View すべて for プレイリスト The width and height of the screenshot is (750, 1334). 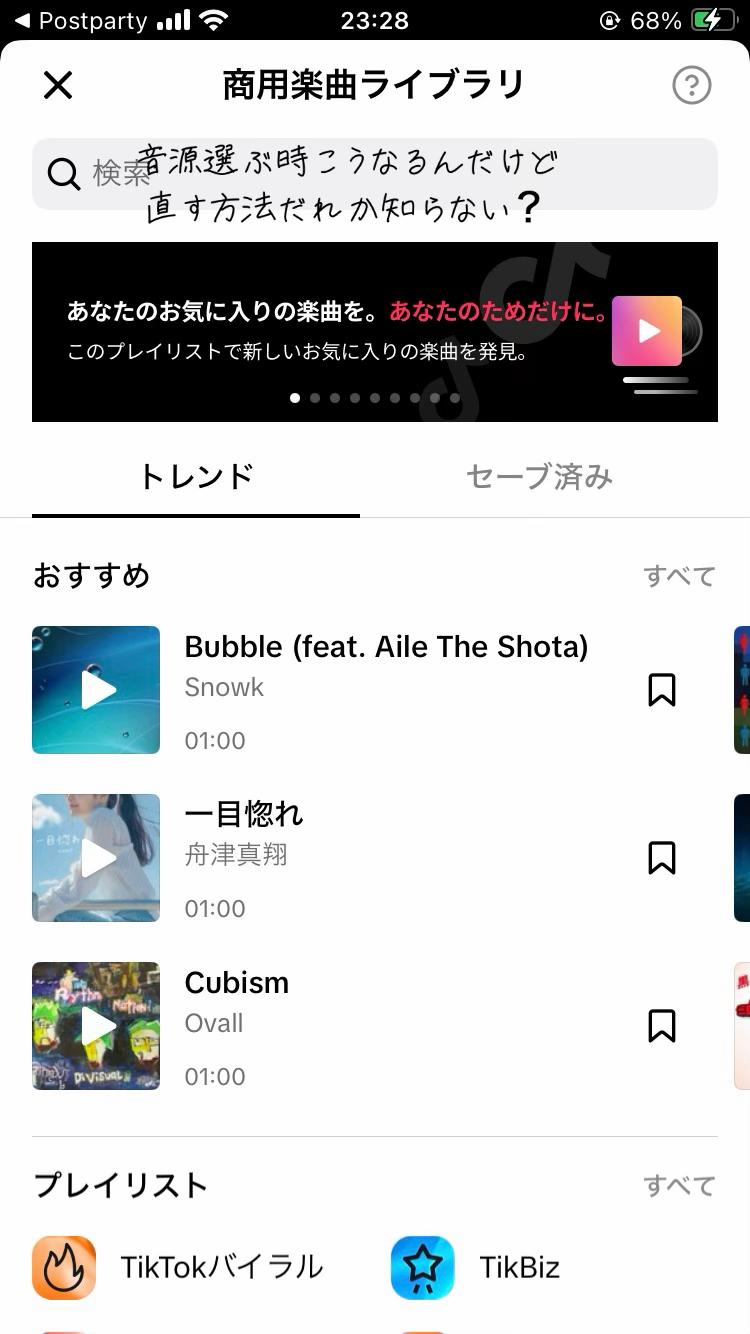click(x=679, y=1186)
